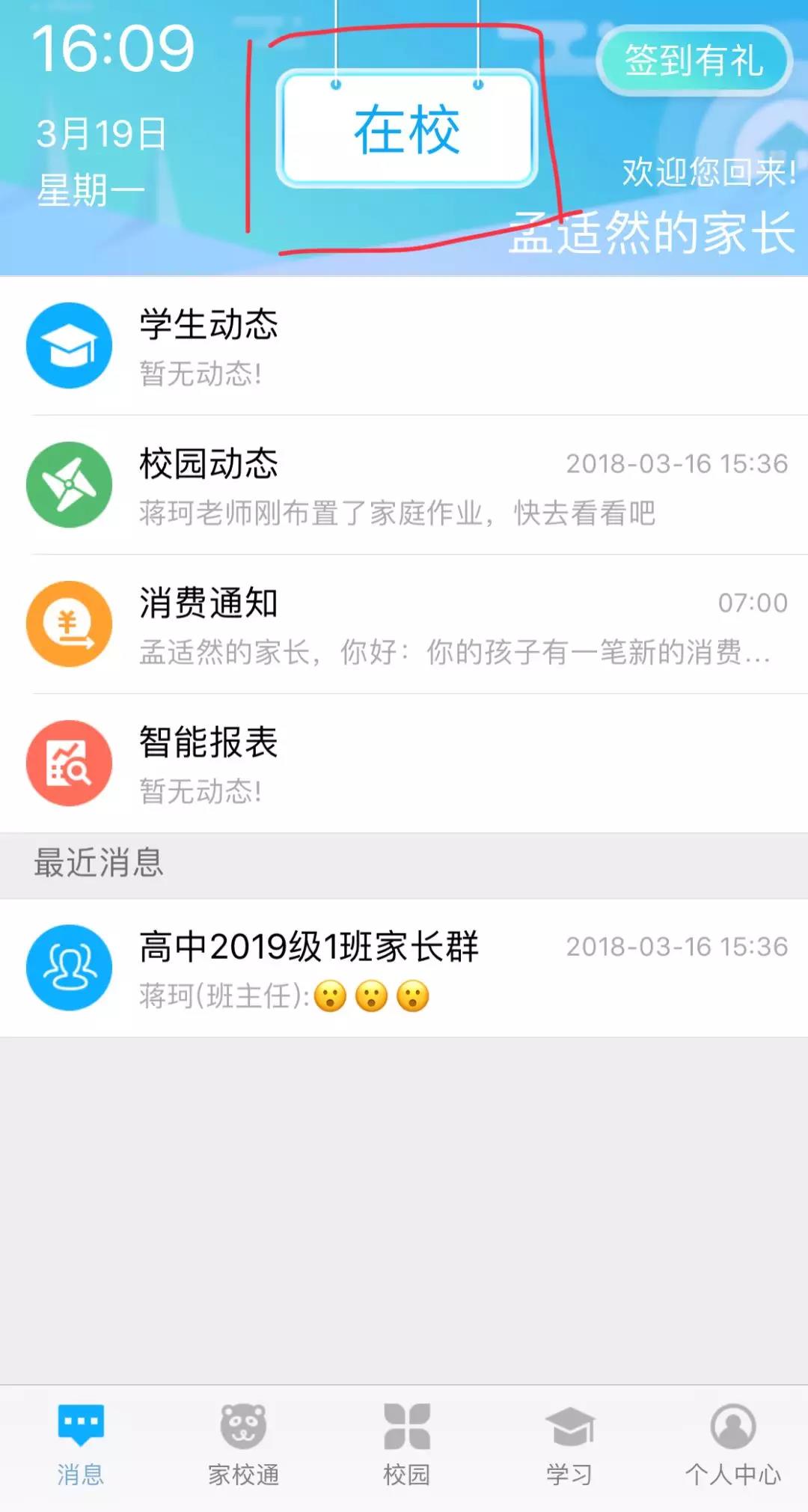Viewport: 808px width, 1512px height.
Task: View the 消费通知 message
Action: point(404,624)
